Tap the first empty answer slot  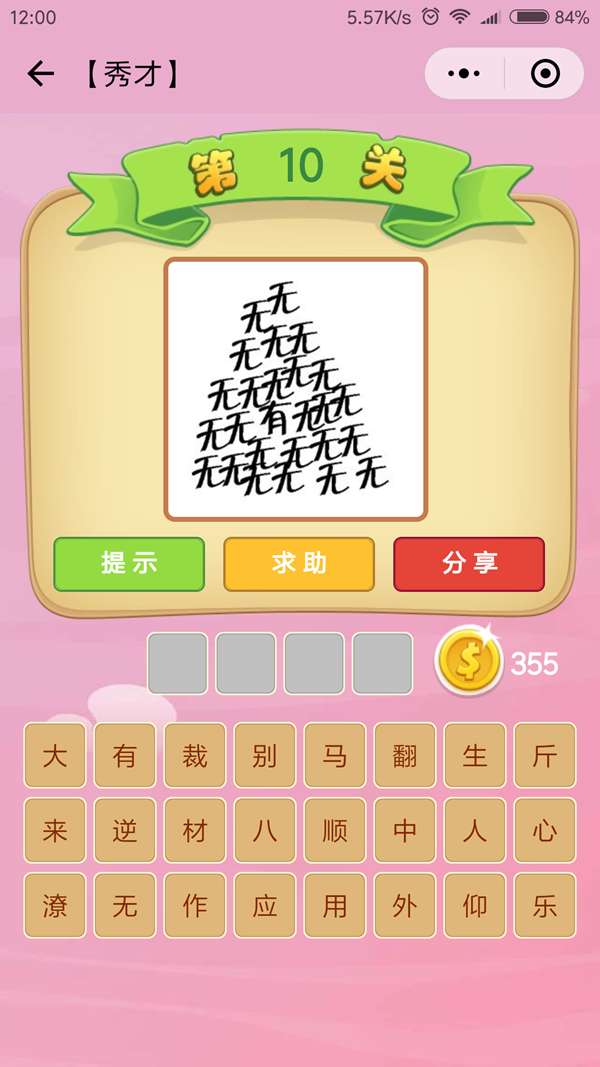(178, 663)
